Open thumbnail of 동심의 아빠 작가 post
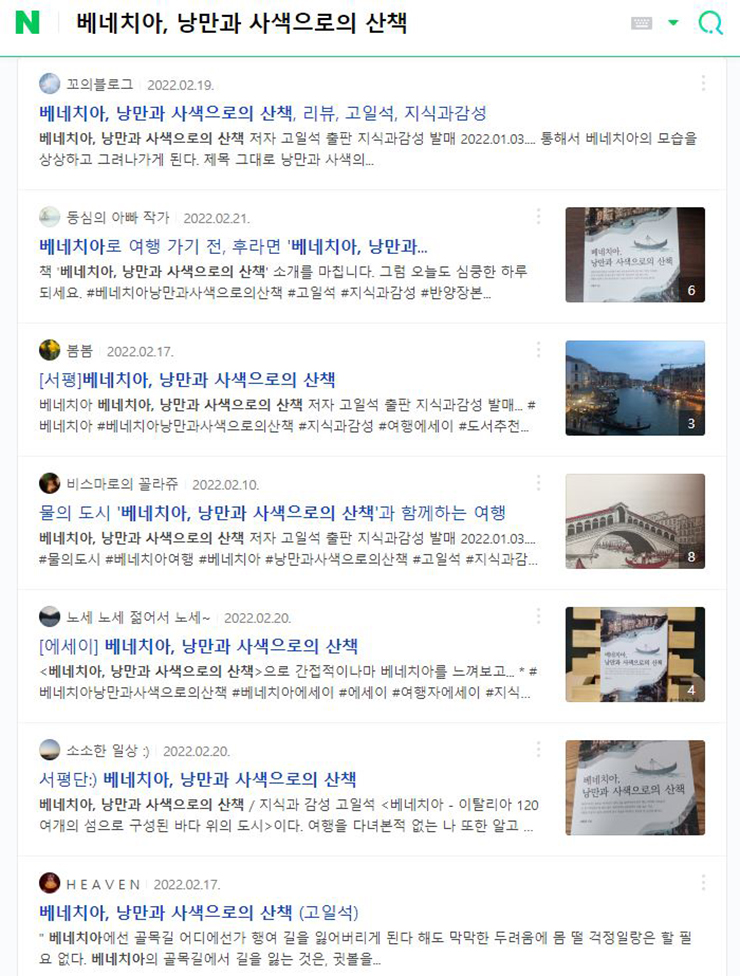 pos(634,254)
